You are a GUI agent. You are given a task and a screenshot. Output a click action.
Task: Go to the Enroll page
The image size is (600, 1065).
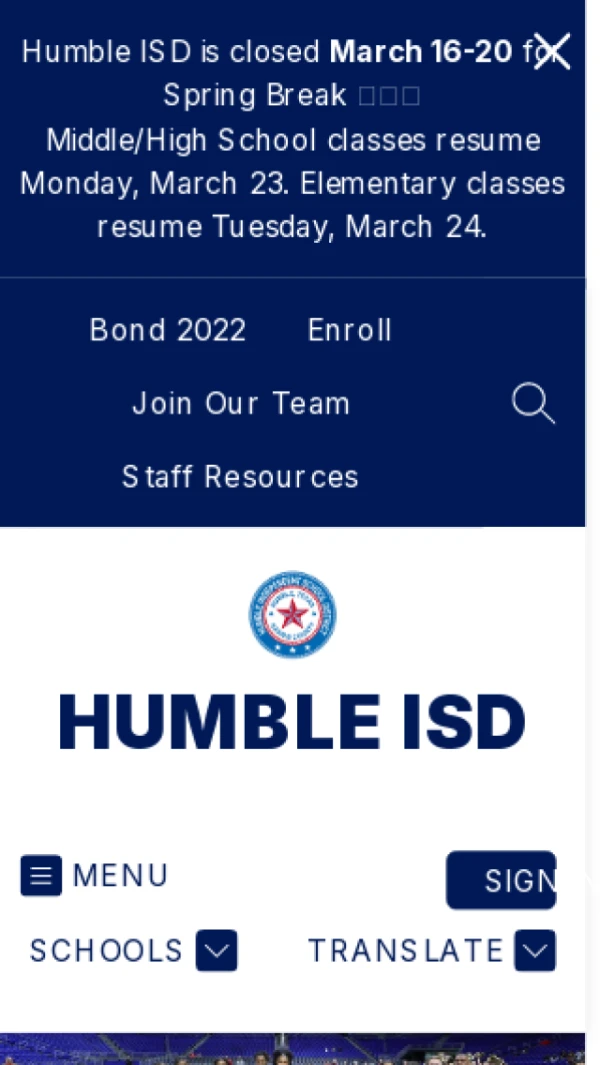[x=349, y=330]
